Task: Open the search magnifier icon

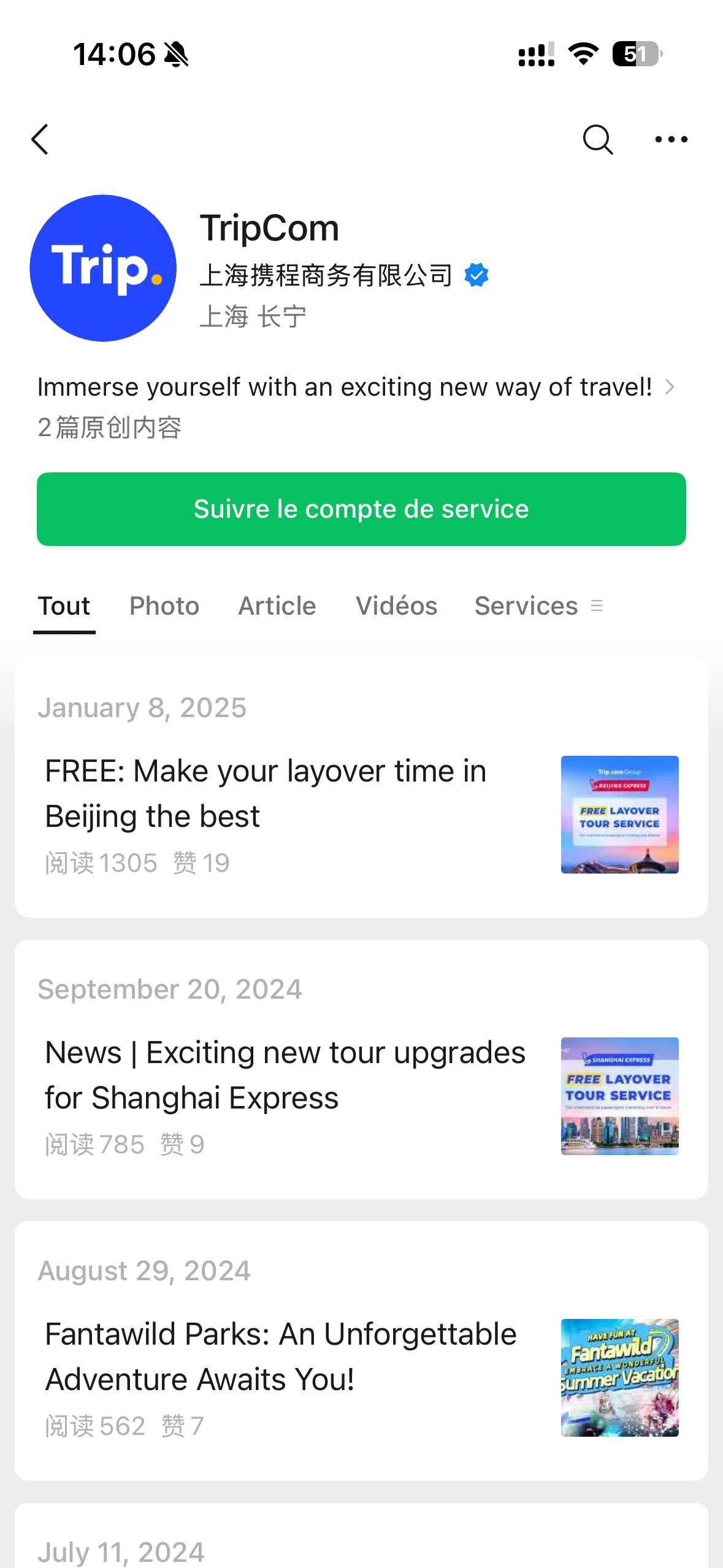Action: [597, 139]
